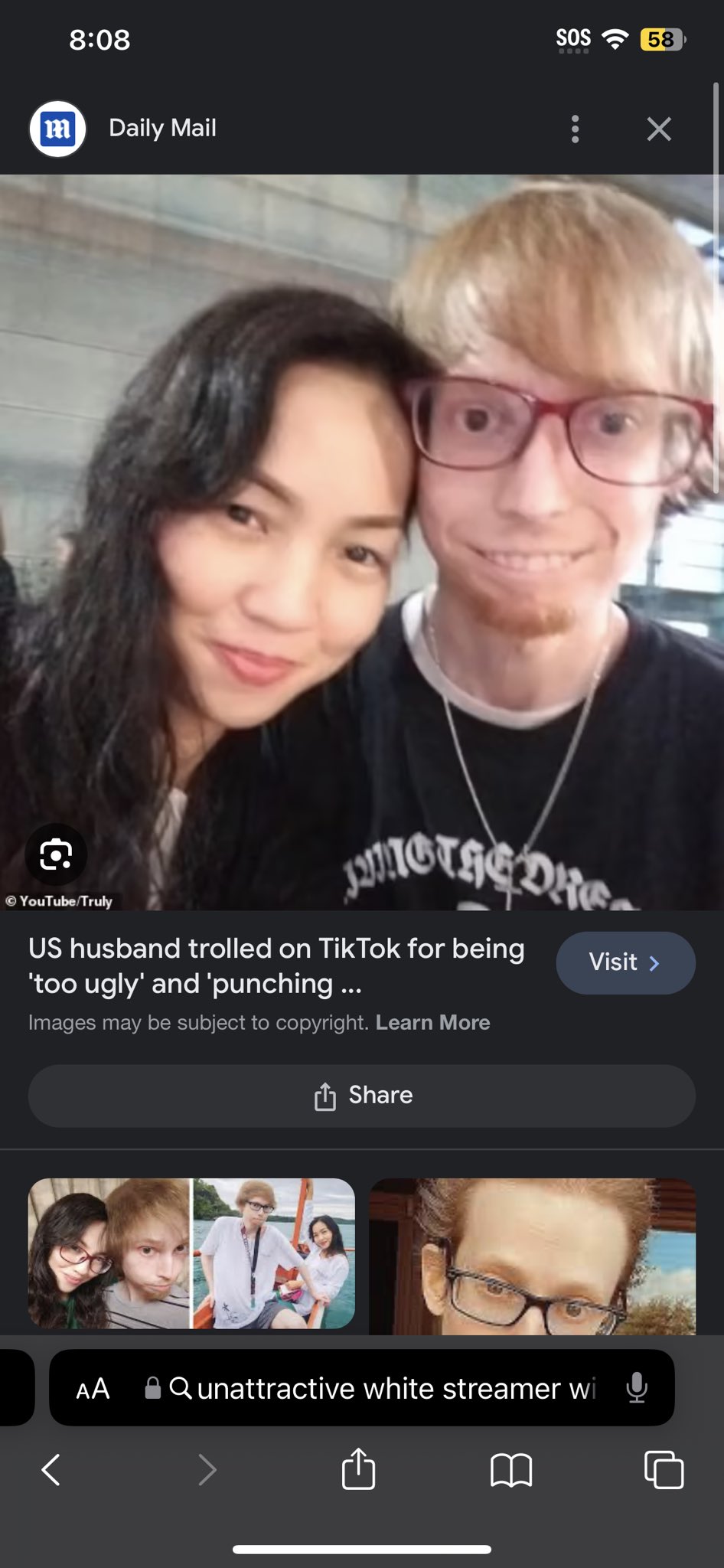Start voice search with the microphone
724x1568 pixels.
637,1388
